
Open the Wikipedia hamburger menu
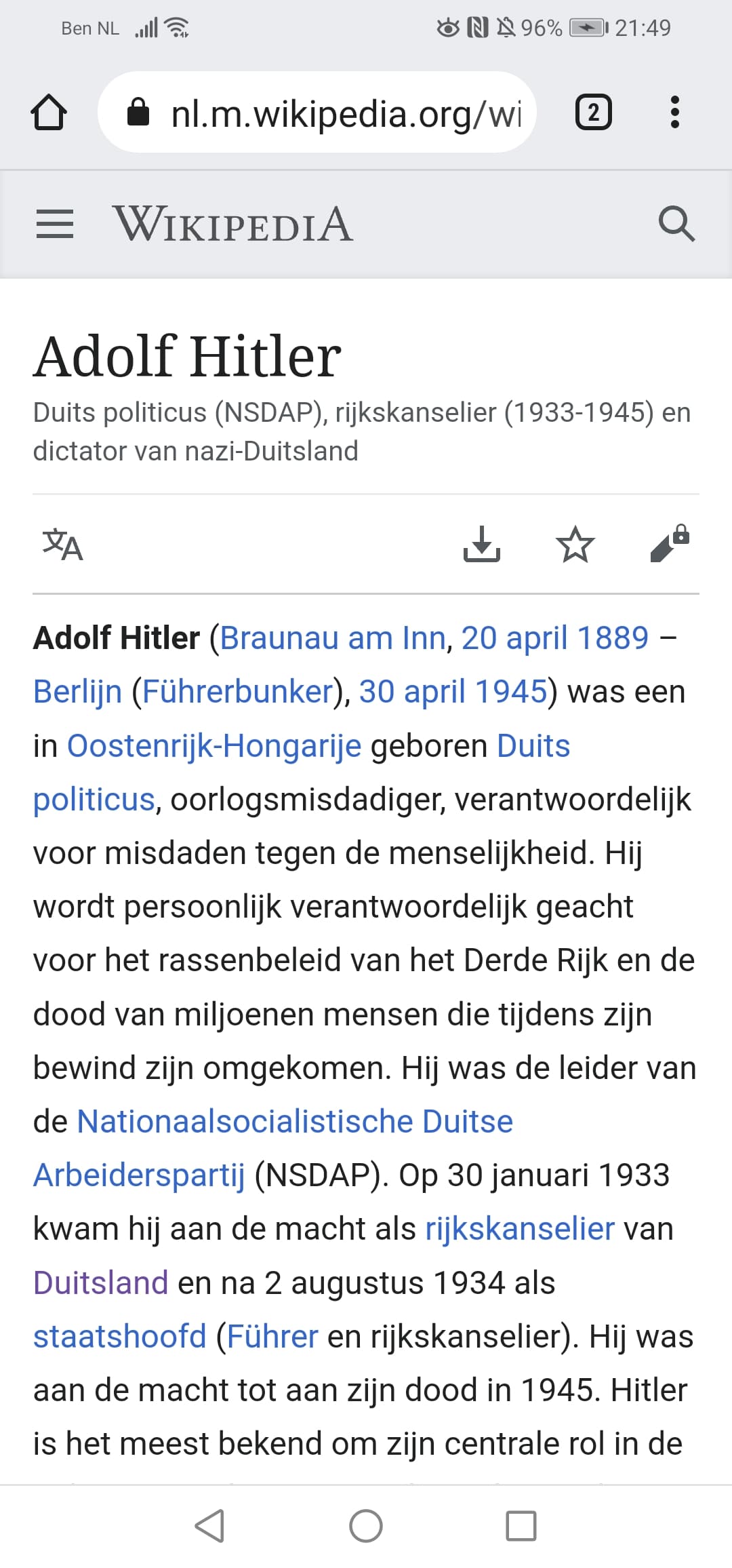(55, 224)
